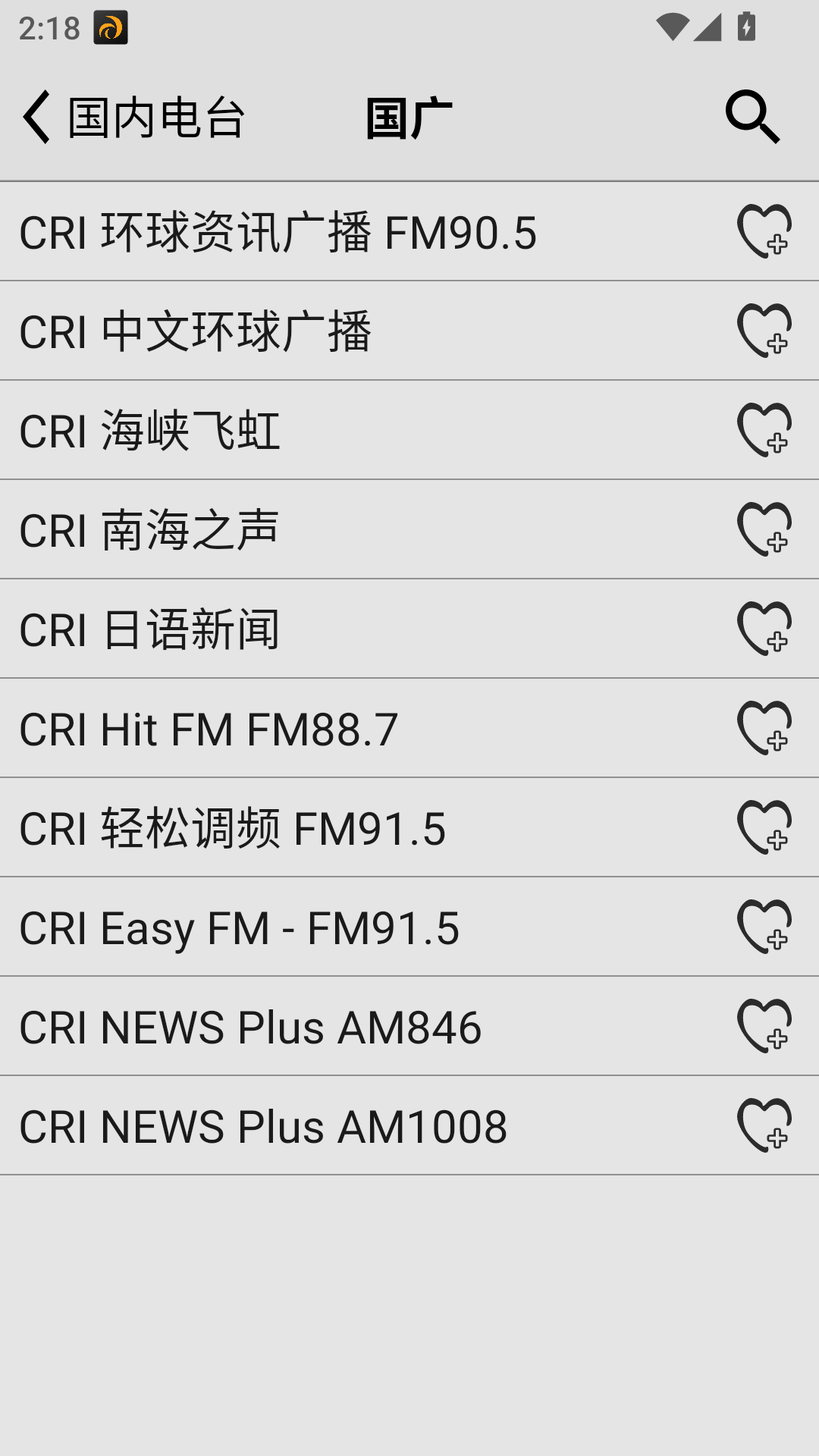This screenshot has height=1456, width=819.
Task: Play CRI 环球资讯广播 FM90.5
Action: coord(303,233)
